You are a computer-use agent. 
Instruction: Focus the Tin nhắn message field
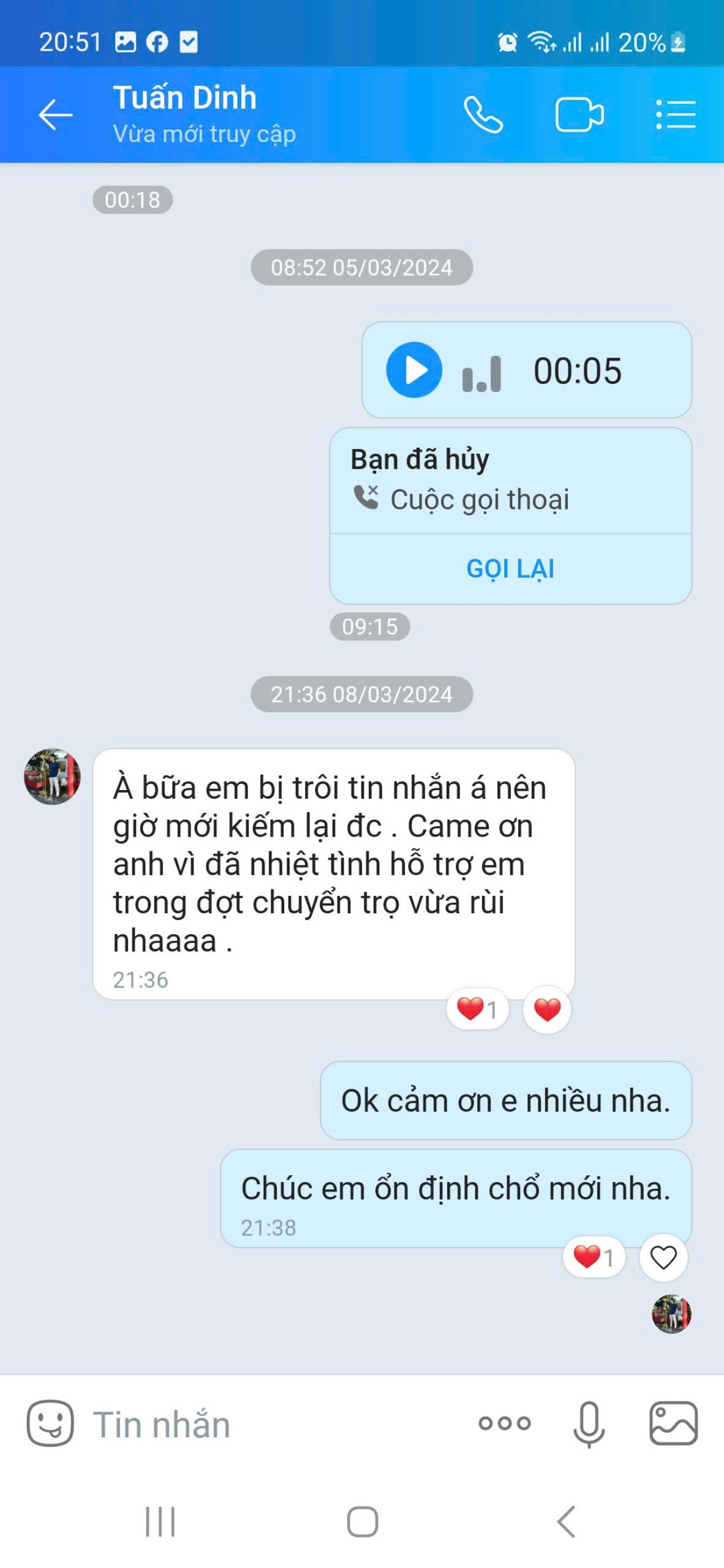(x=276, y=1424)
